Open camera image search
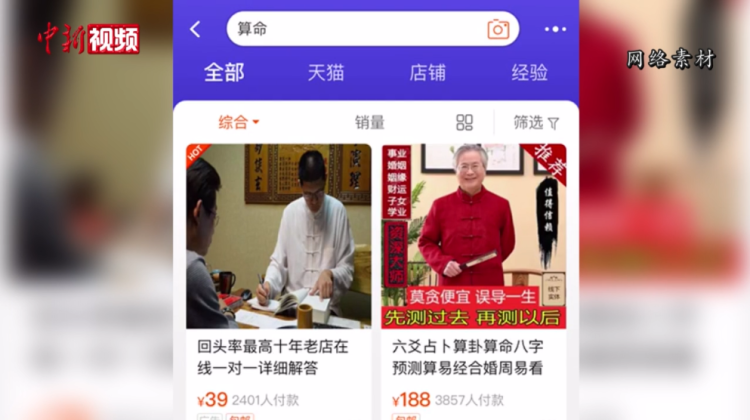This screenshot has width=750, height=420. [x=498, y=29]
